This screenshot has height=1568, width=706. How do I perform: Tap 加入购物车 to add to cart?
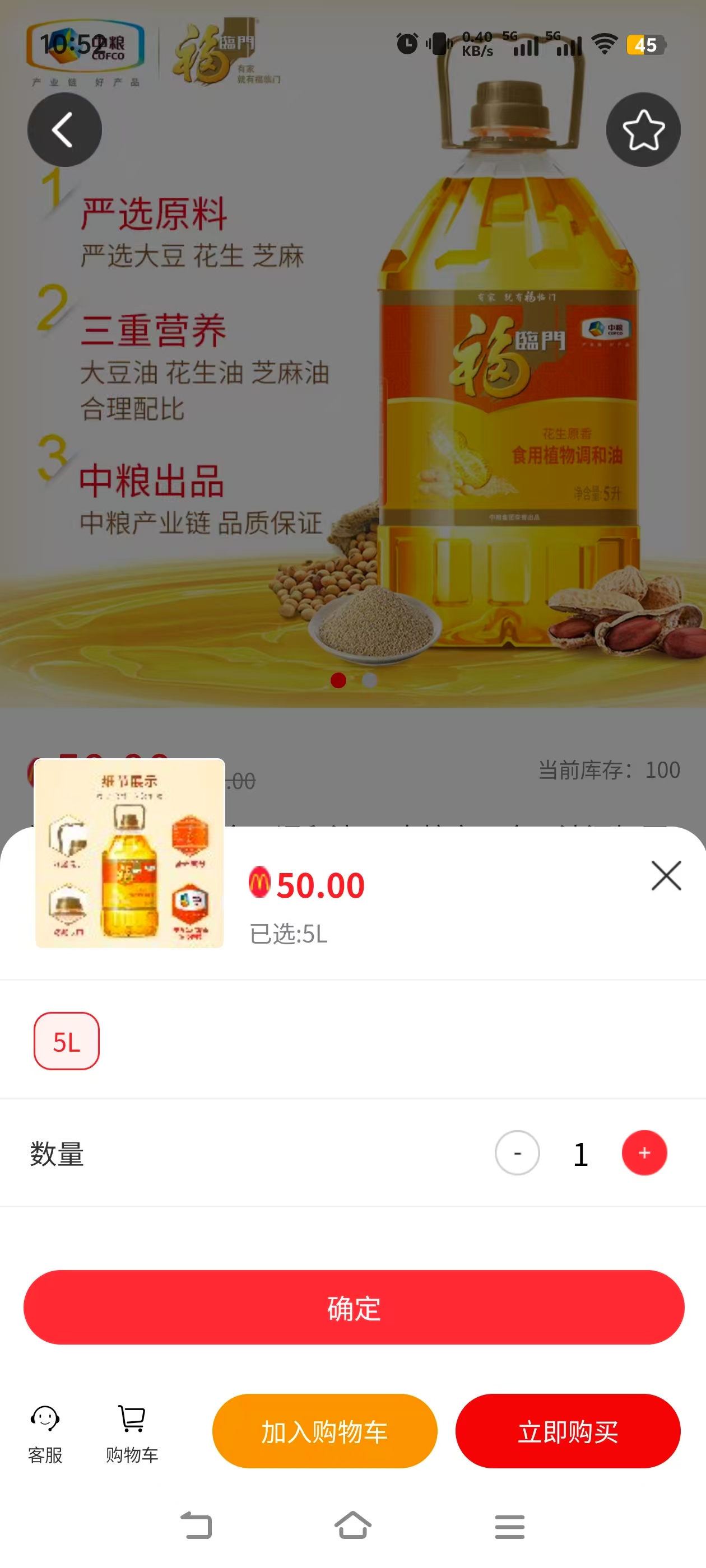[324, 1431]
